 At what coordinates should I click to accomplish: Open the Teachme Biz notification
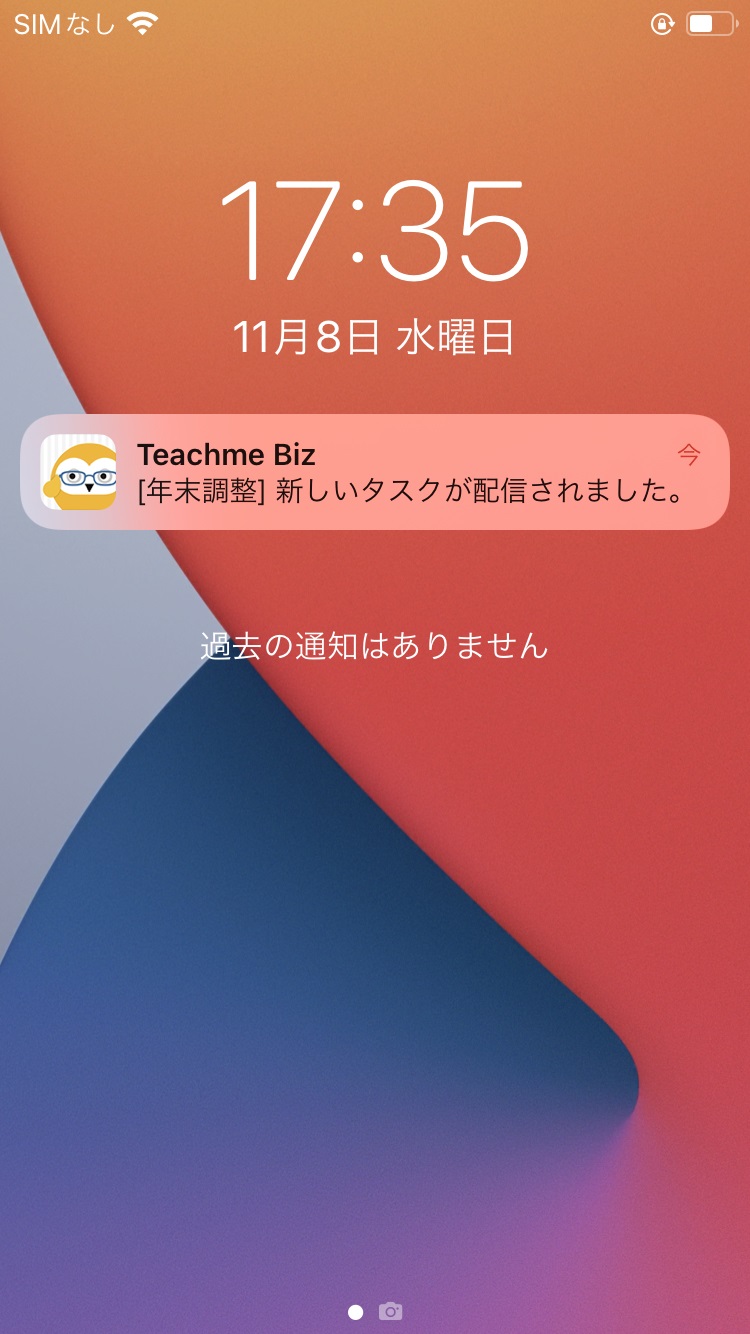[x=375, y=472]
